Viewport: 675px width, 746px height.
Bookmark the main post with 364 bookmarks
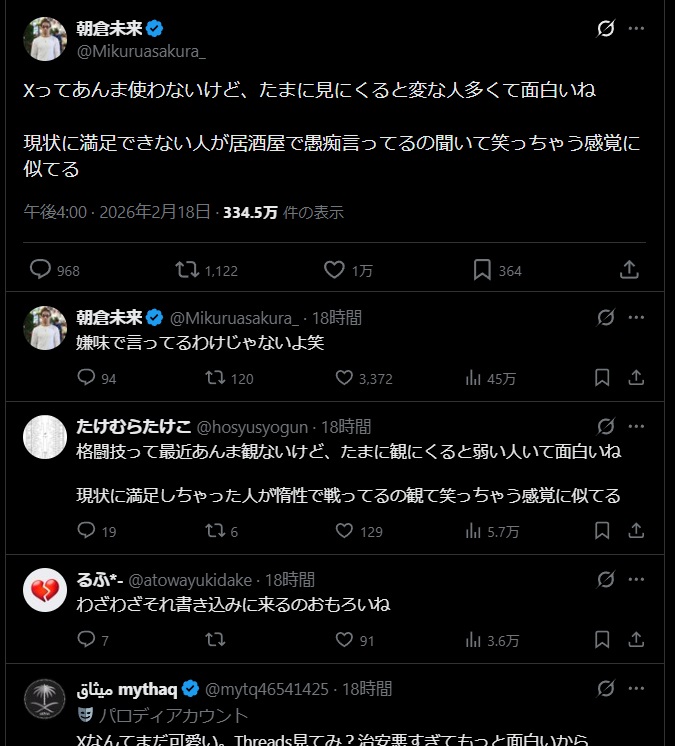[x=482, y=270]
